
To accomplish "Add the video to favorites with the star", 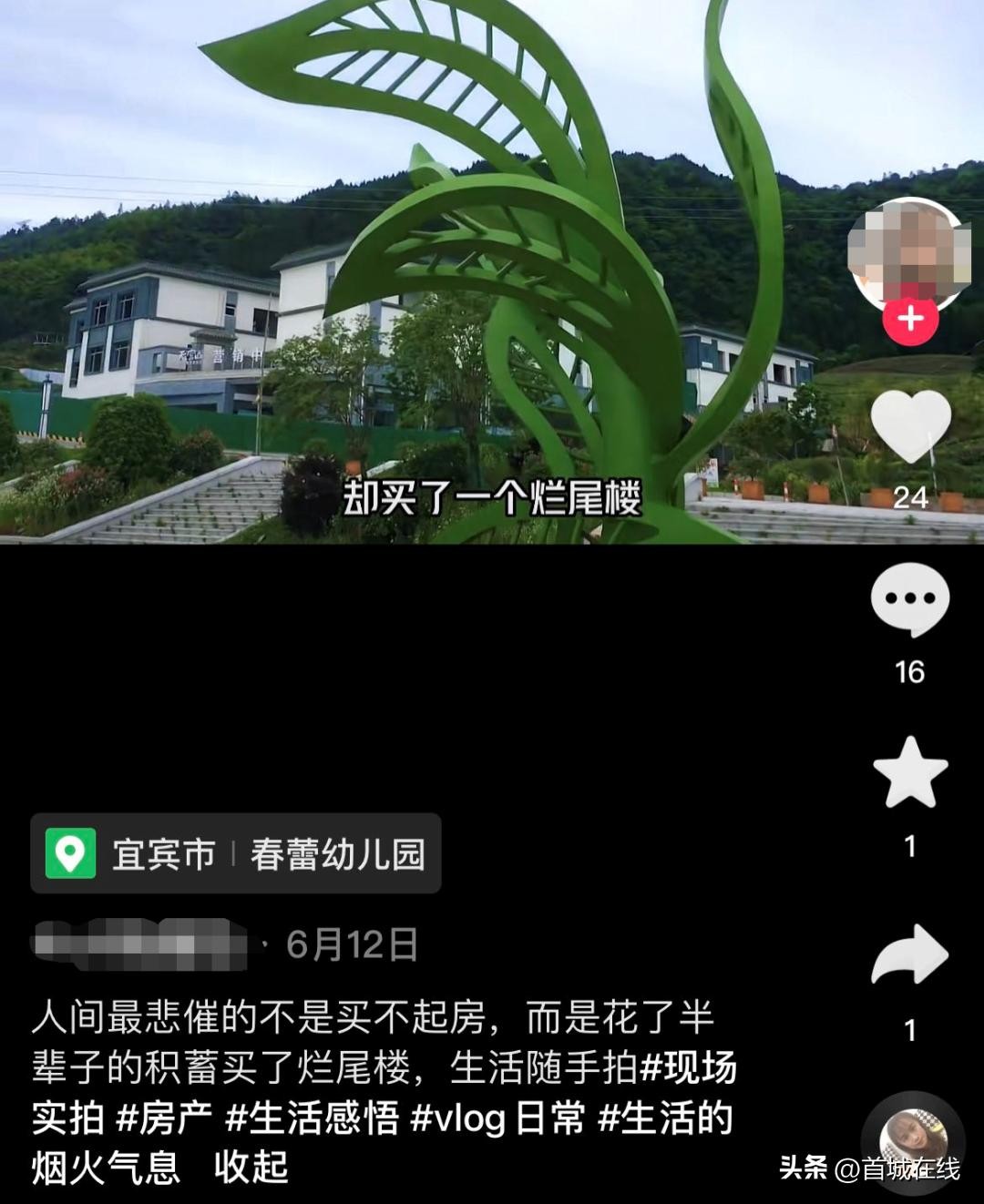I will [x=910, y=774].
